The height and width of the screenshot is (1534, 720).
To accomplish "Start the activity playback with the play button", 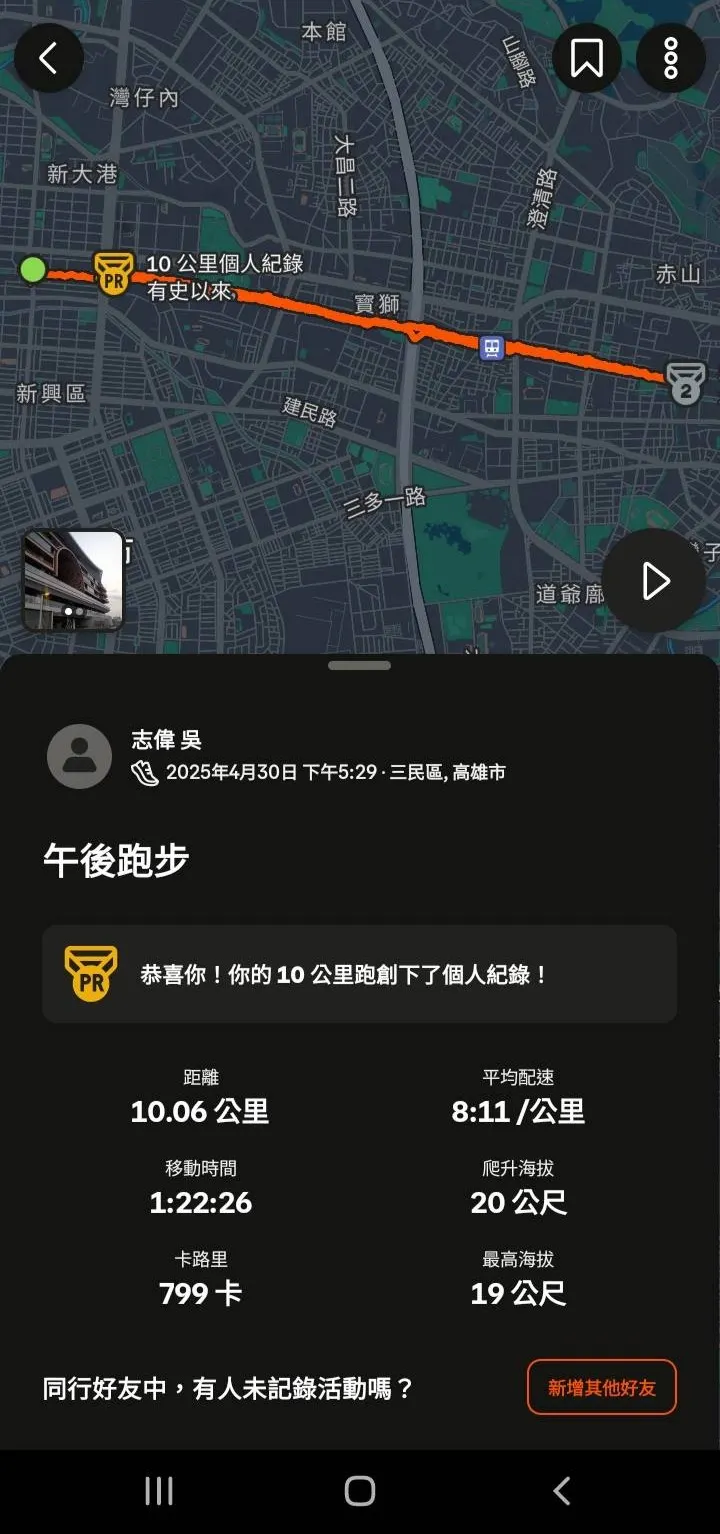I will click(x=655, y=580).
